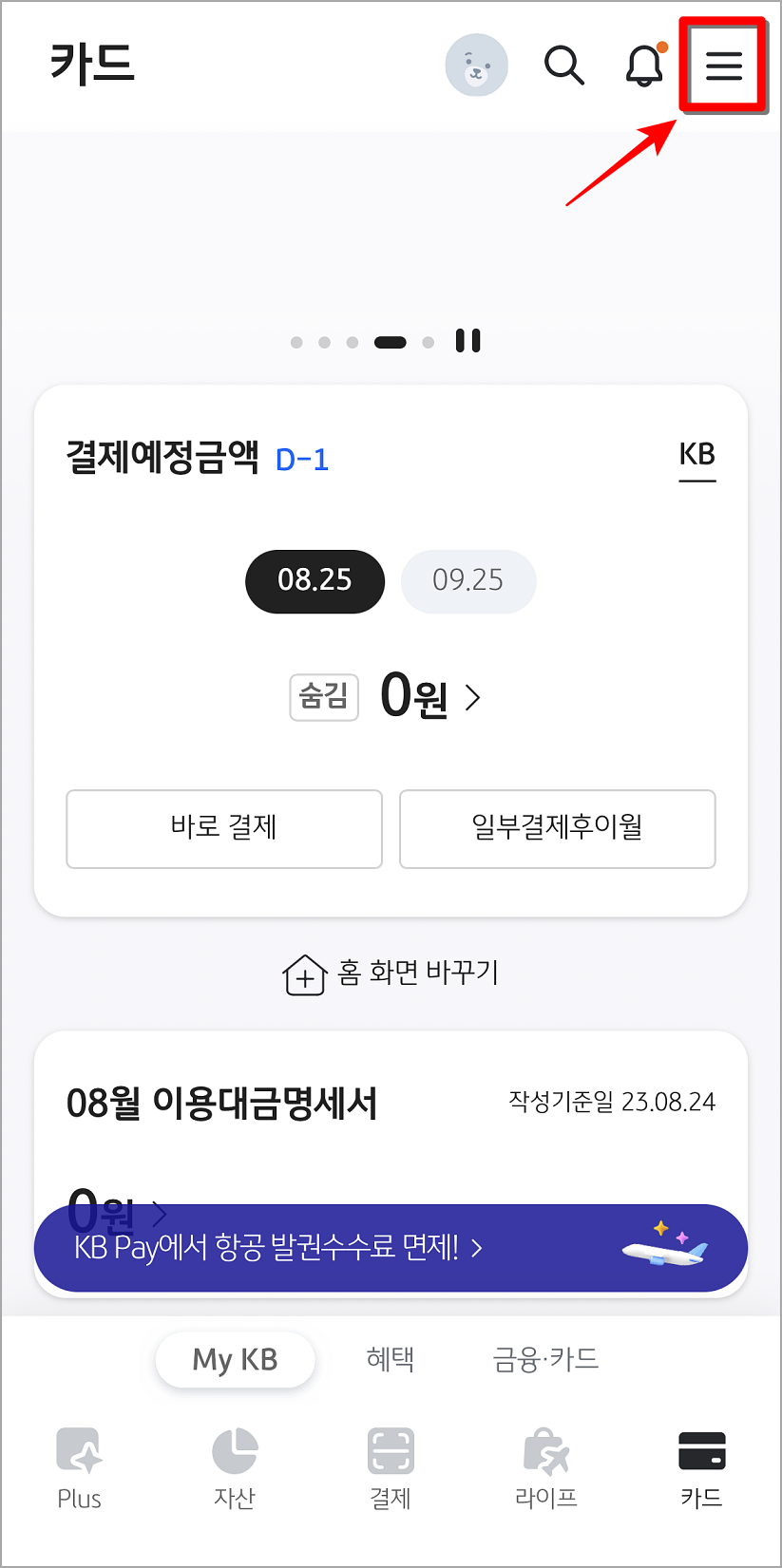Select the Plus icon in bottom navigation
This screenshot has width=782, height=1568.
pos(79,1467)
